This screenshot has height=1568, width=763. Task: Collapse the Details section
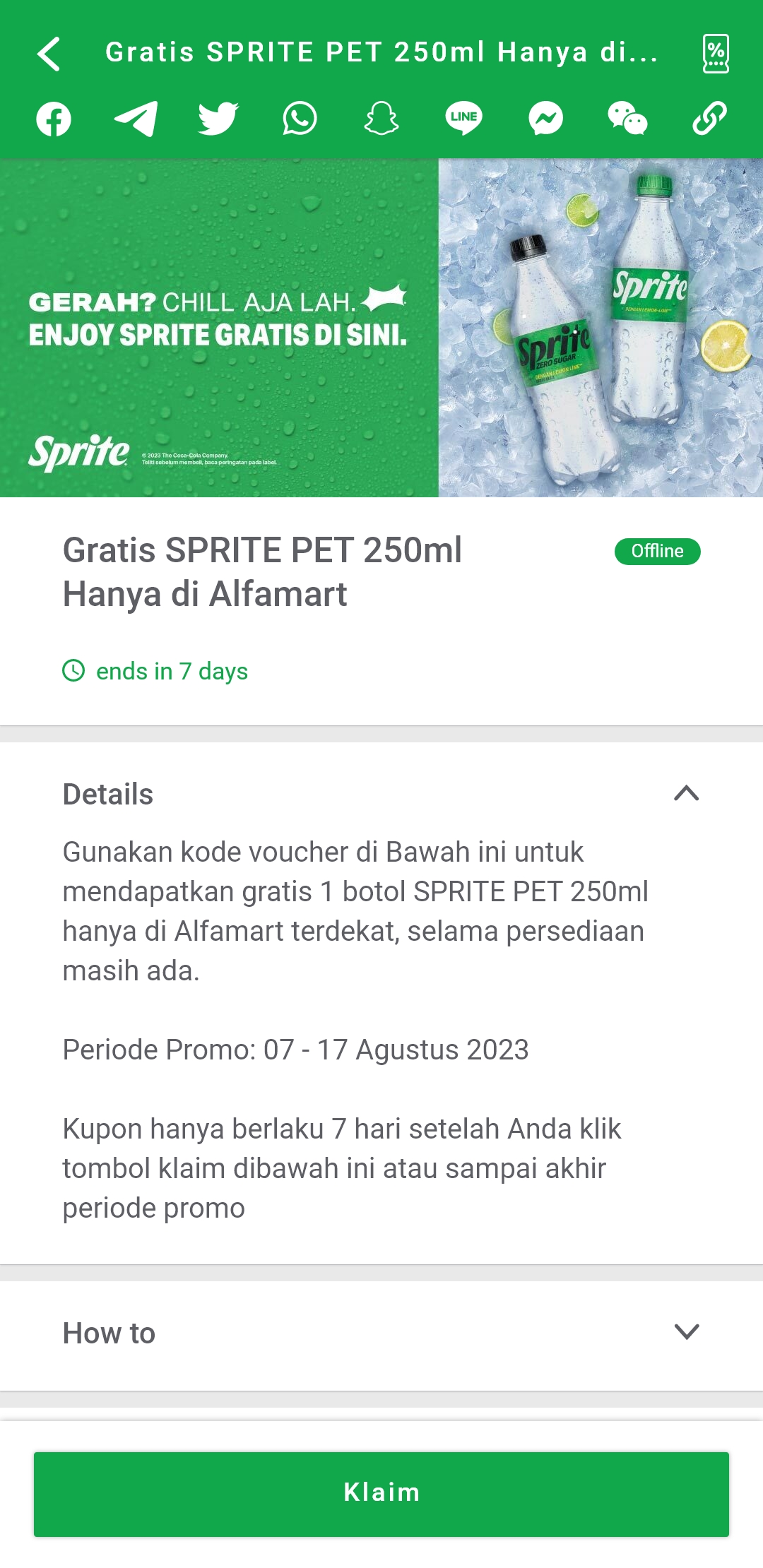[x=686, y=794]
